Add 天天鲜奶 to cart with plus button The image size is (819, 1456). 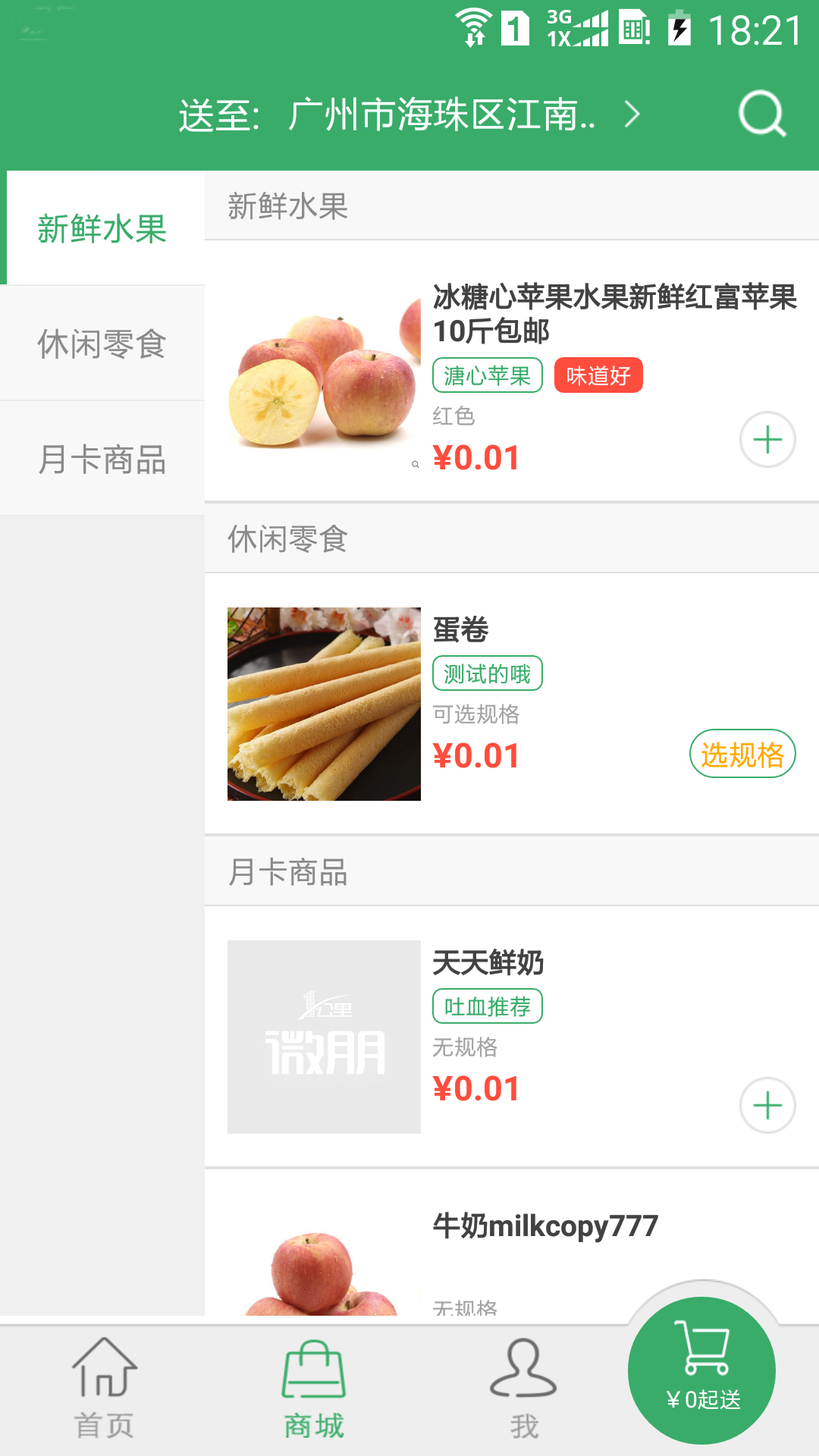767,1106
